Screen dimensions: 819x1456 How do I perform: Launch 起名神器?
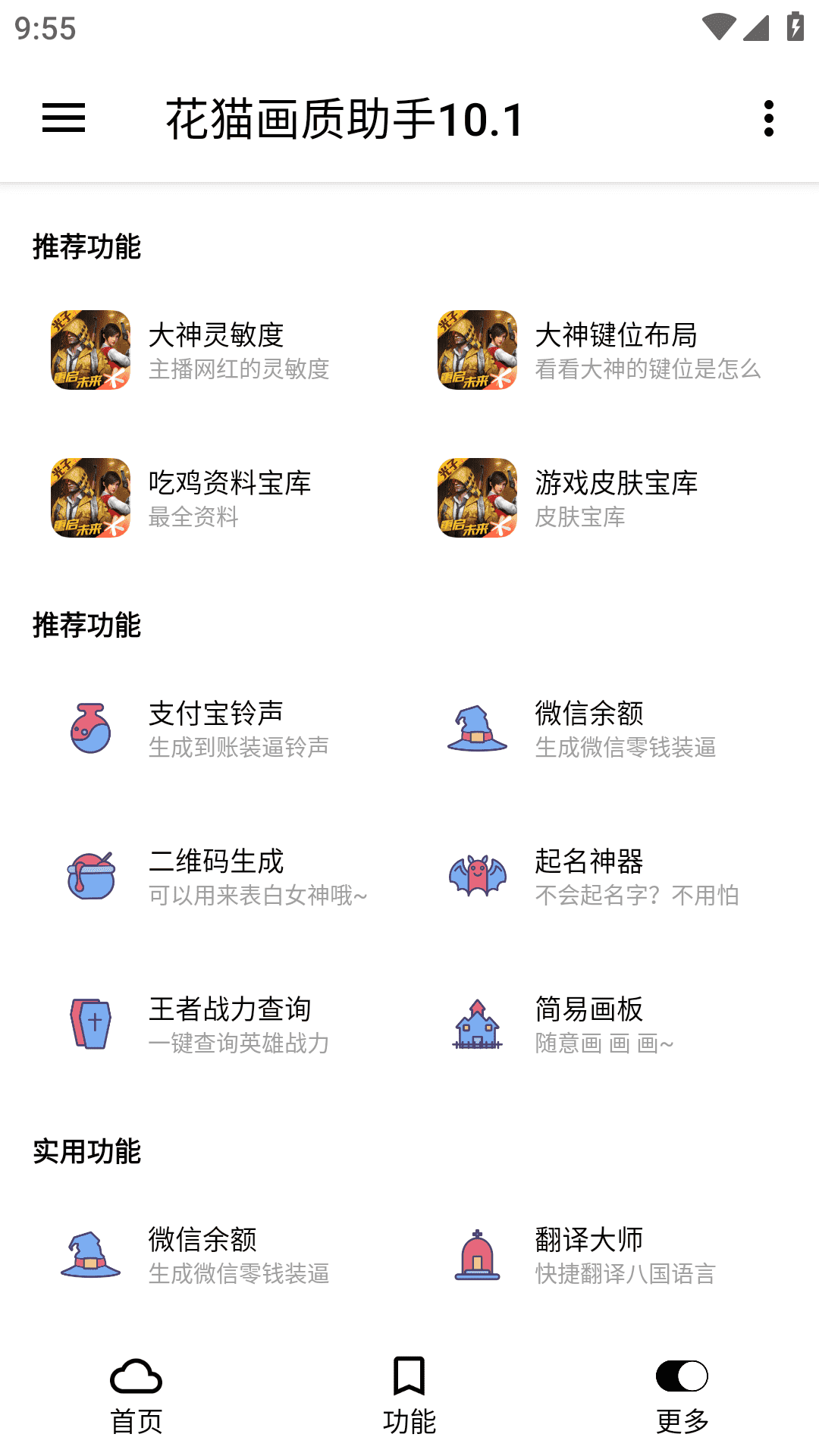(x=589, y=876)
